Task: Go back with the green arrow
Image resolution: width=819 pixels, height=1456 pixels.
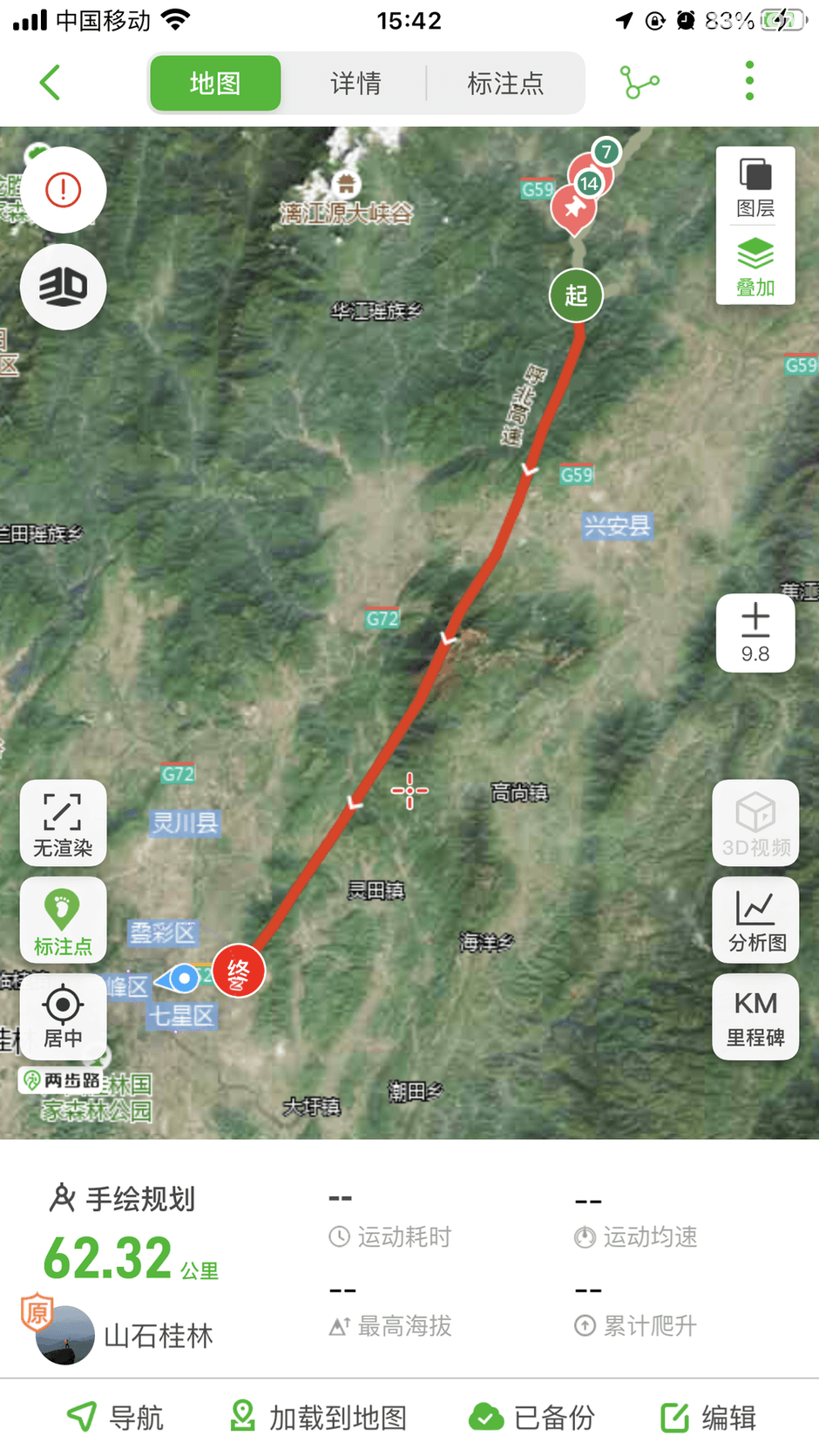Action: pyautogui.click(x=51, y=83)
